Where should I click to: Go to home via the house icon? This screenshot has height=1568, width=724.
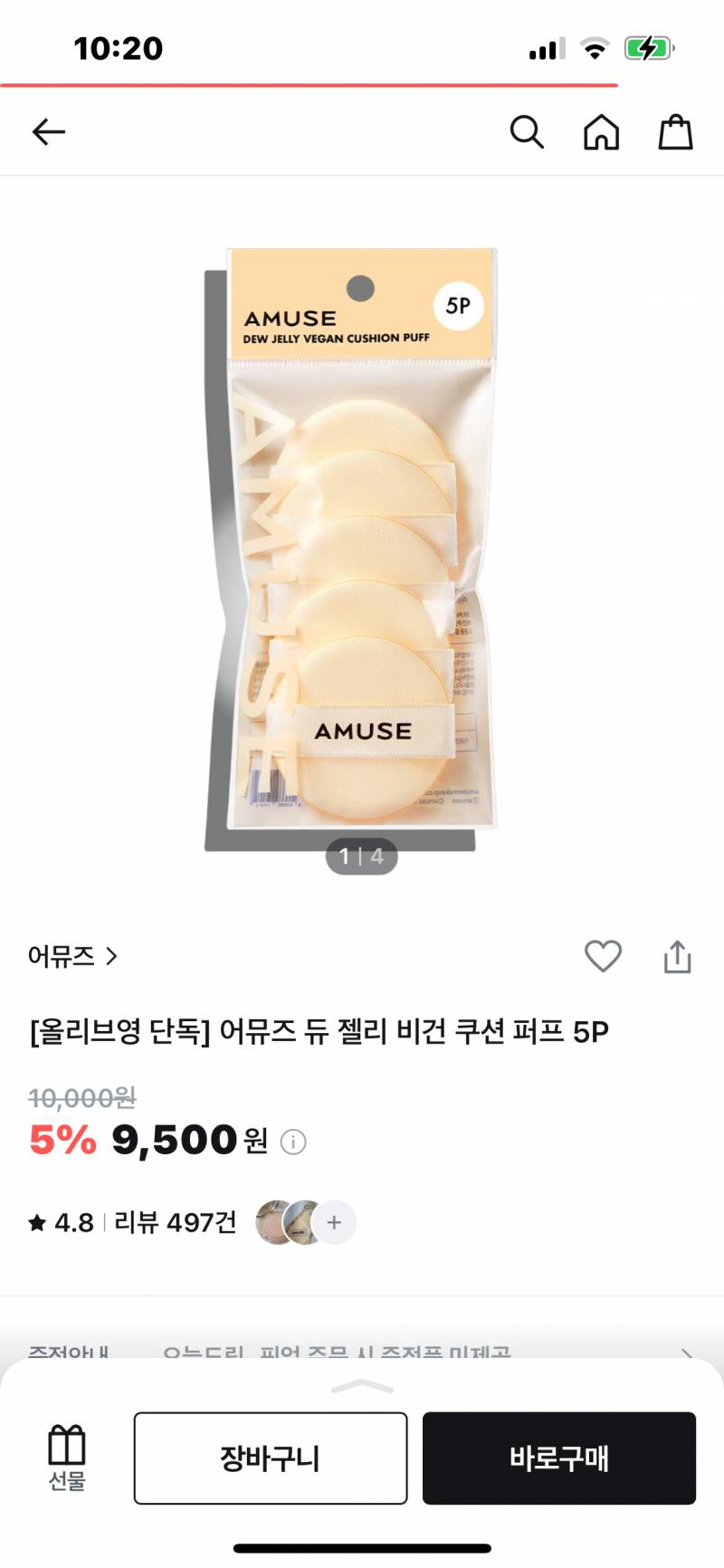601,131
